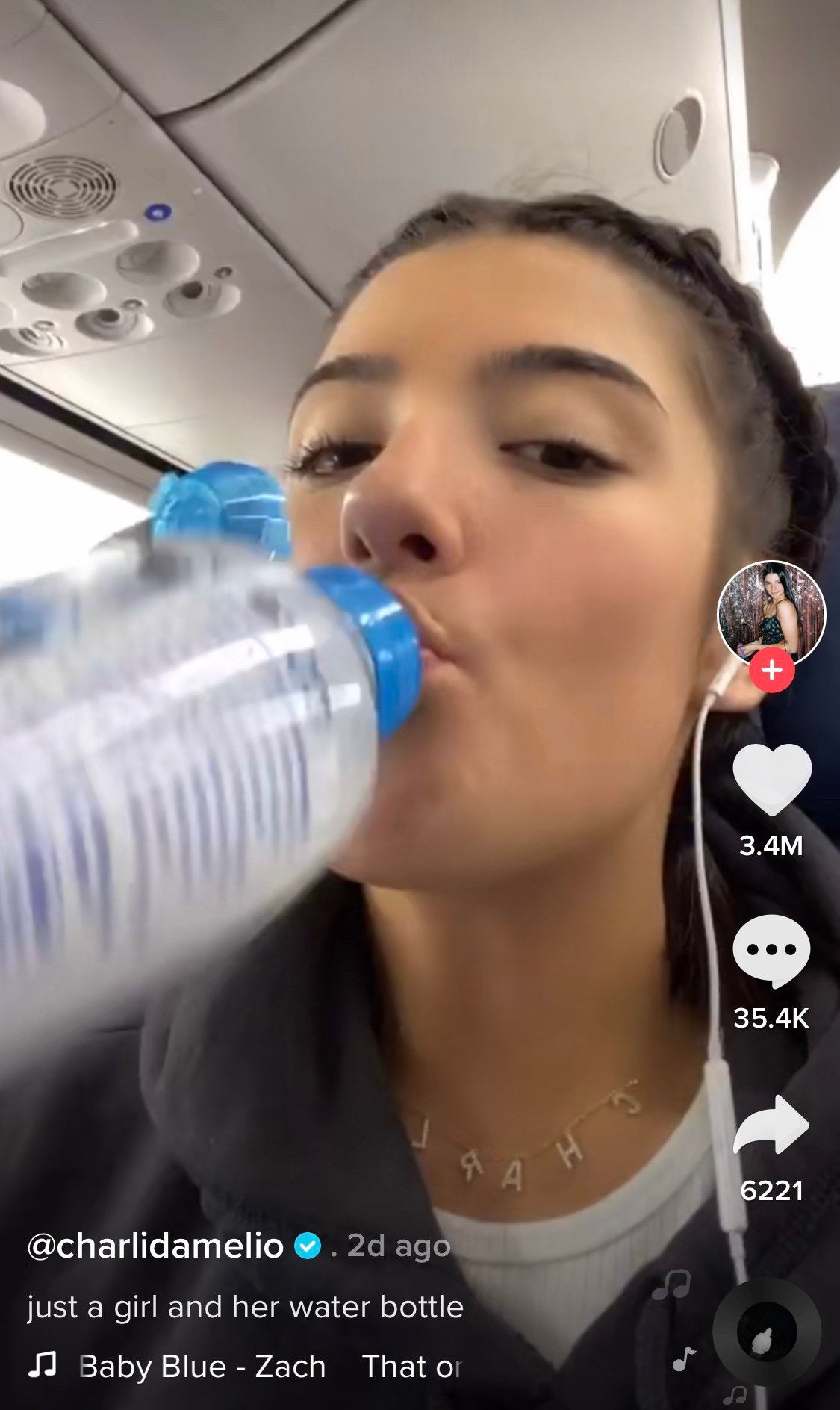Like this video with the heart icon
The height and width of the screenshot is (1410, 840).
pos(771,779)
